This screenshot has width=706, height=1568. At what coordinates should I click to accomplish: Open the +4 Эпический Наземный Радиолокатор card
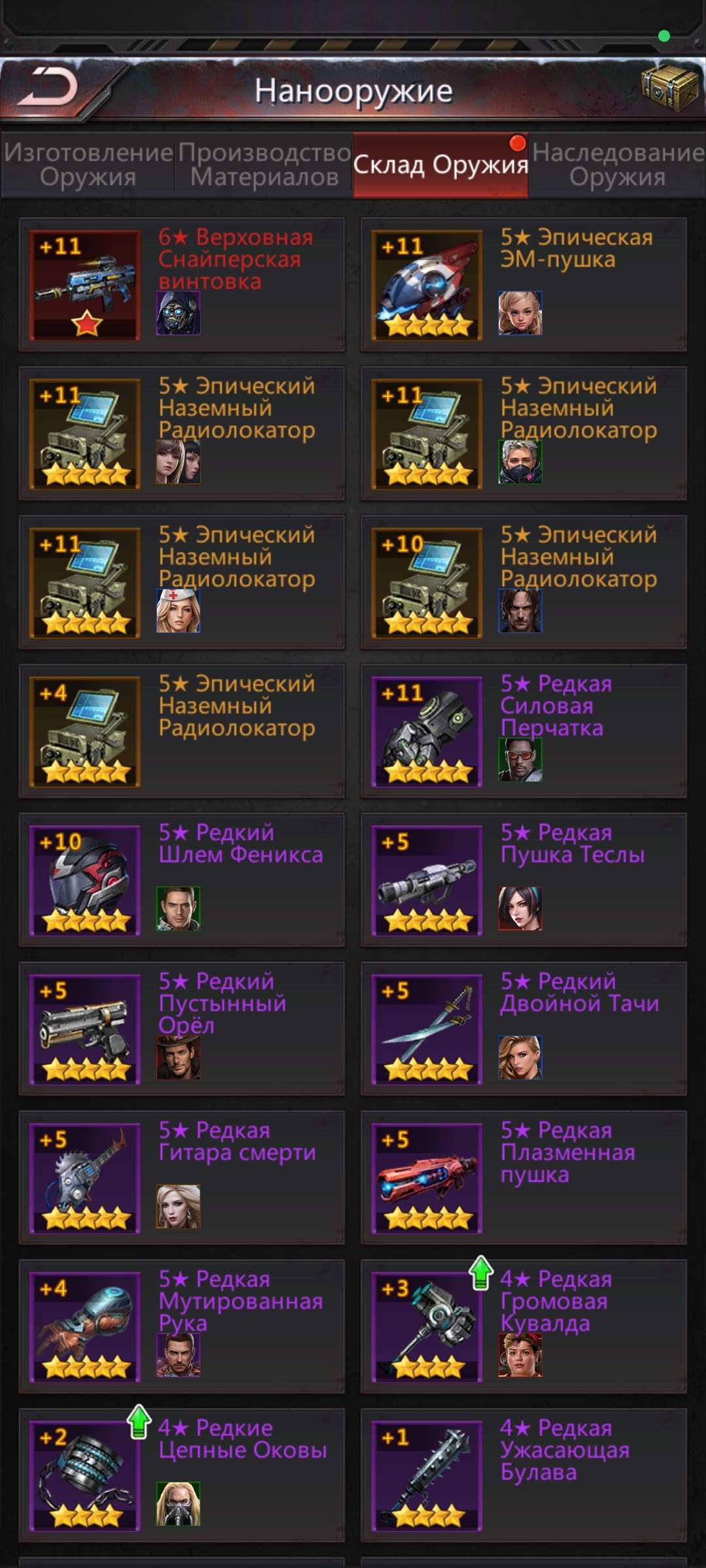182,731
